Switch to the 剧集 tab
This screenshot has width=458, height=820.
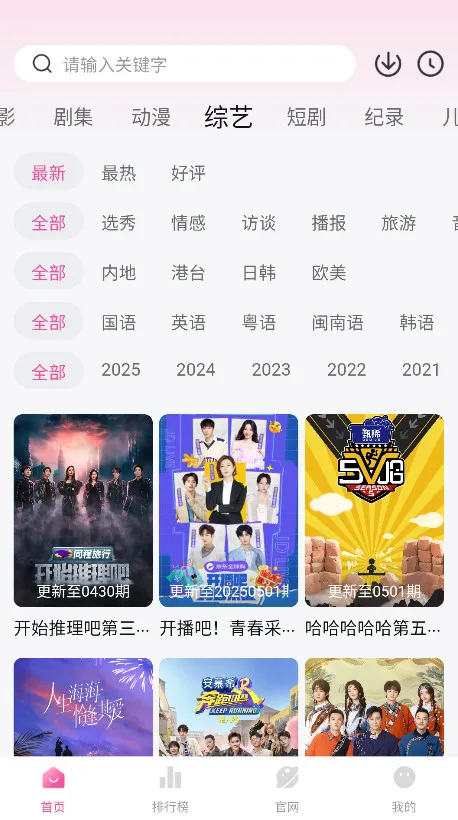73,117
